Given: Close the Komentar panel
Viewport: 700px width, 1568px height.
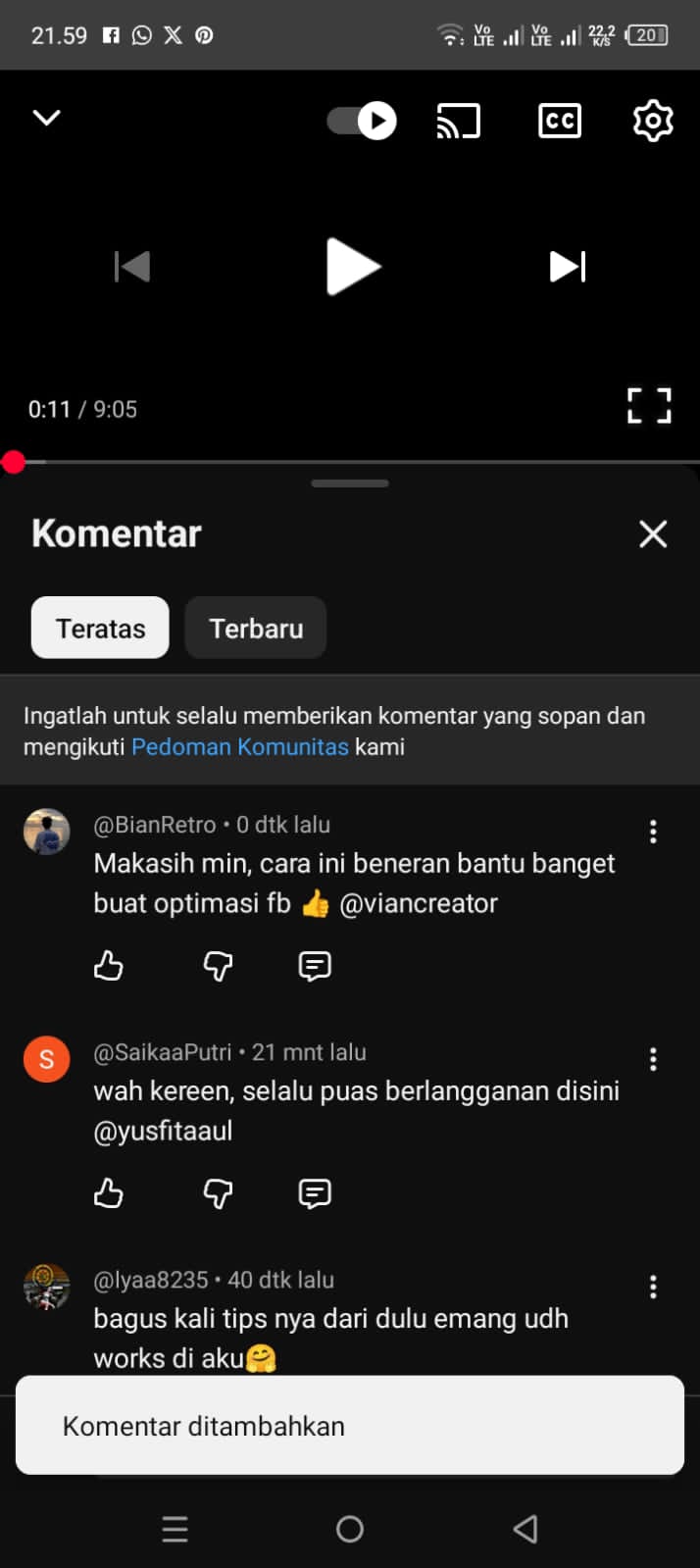Looking at the screenshot, I should click(653, 534).
